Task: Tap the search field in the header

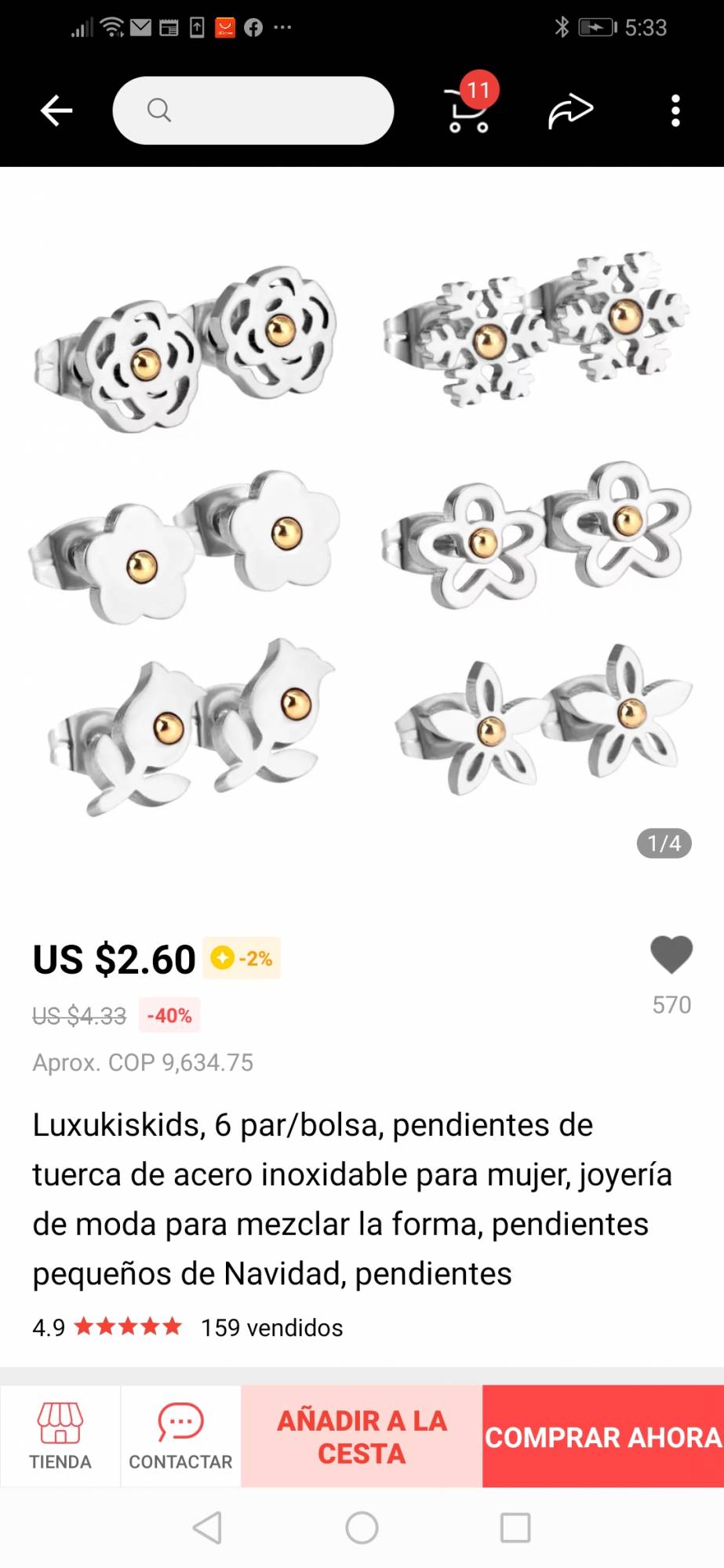Action: [253, 111]
